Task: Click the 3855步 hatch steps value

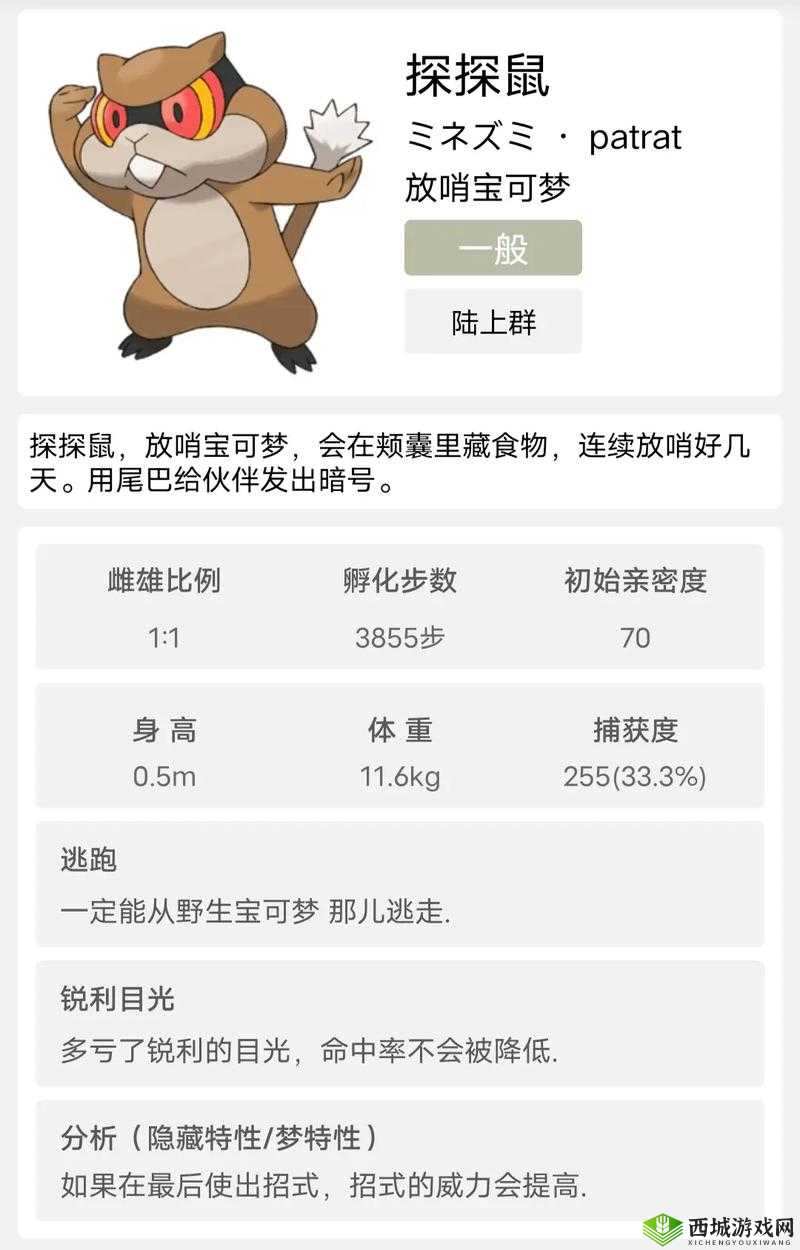Action: 400,638
